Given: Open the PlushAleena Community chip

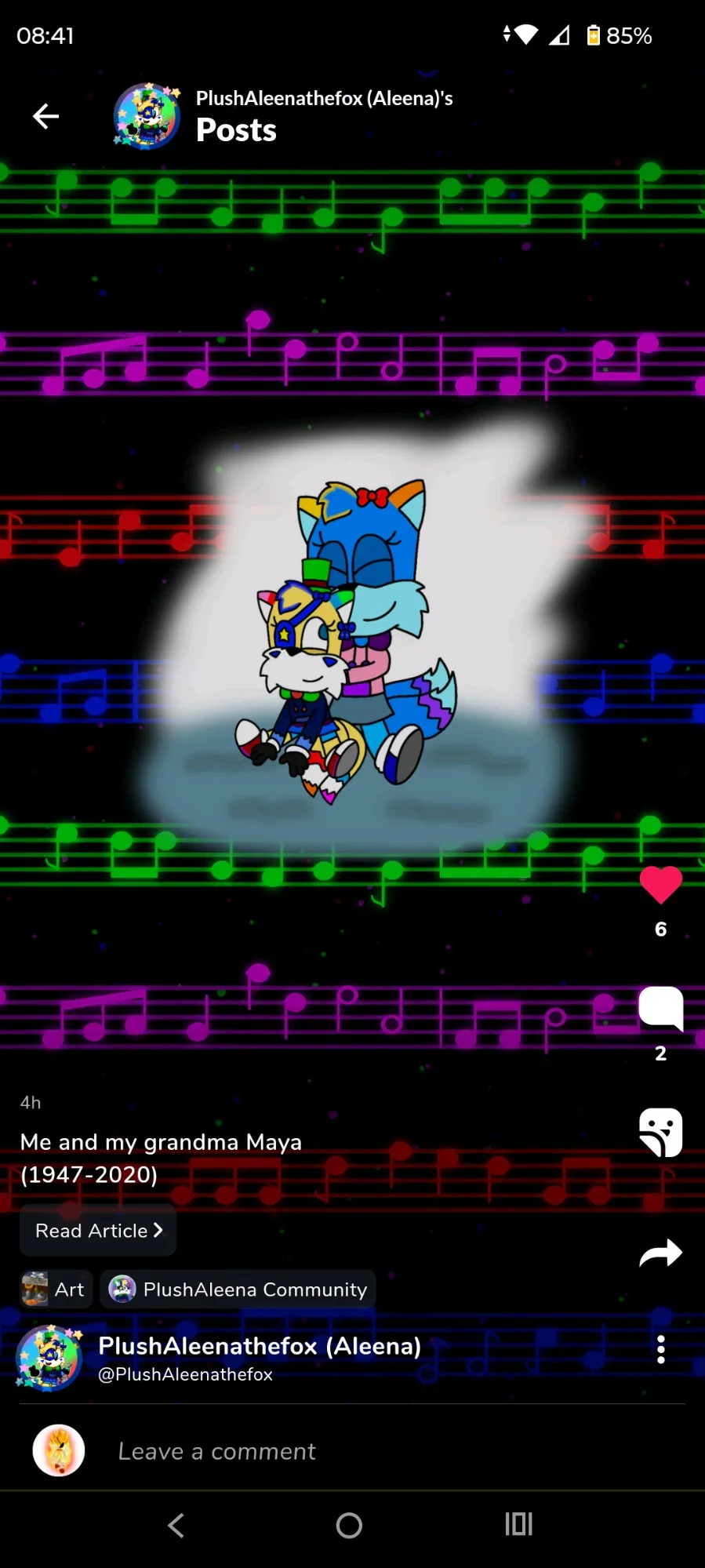Looking at the screenshot, I should pos(238,1290).
